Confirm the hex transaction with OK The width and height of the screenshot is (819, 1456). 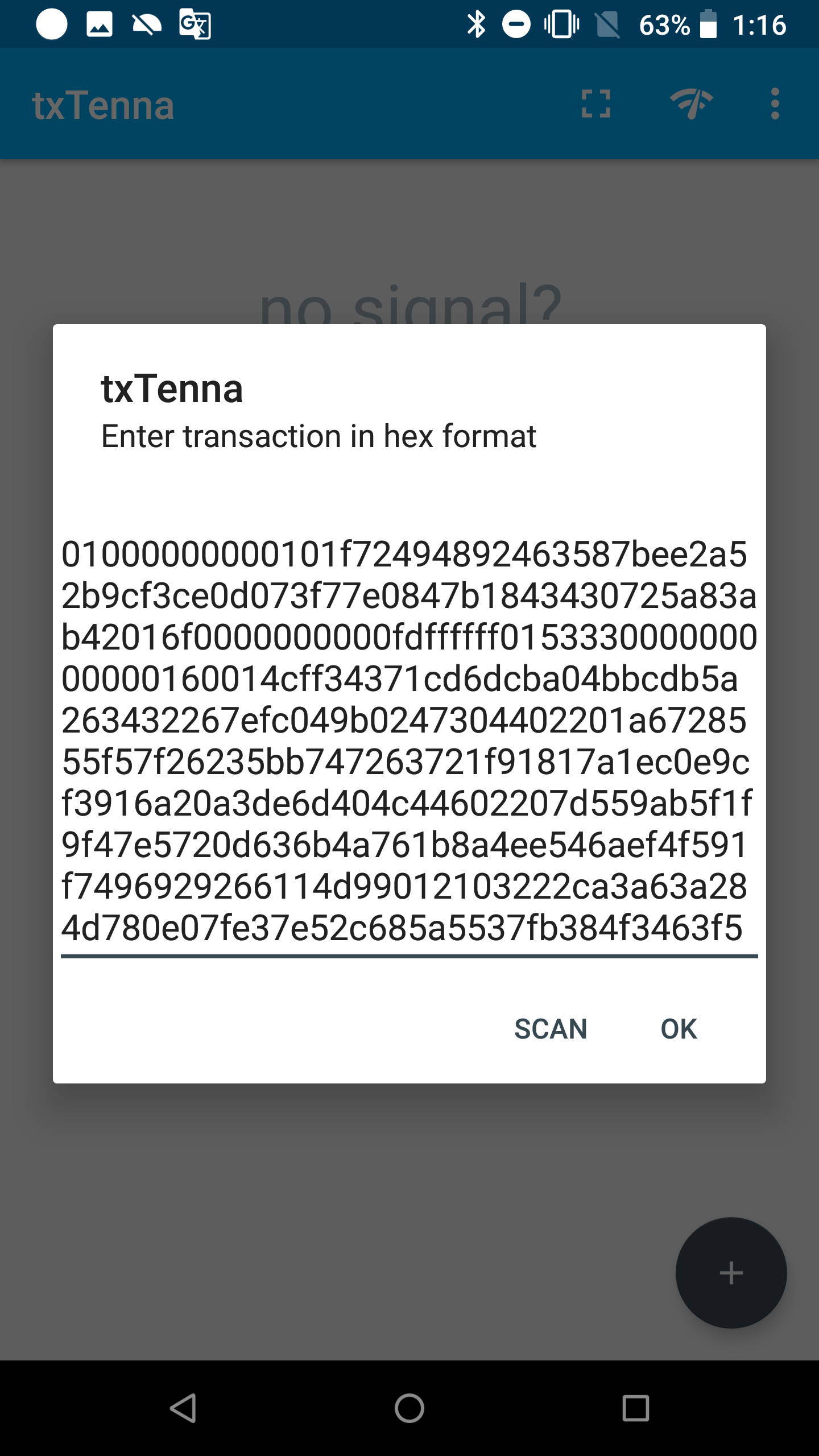pos(679,1029)
